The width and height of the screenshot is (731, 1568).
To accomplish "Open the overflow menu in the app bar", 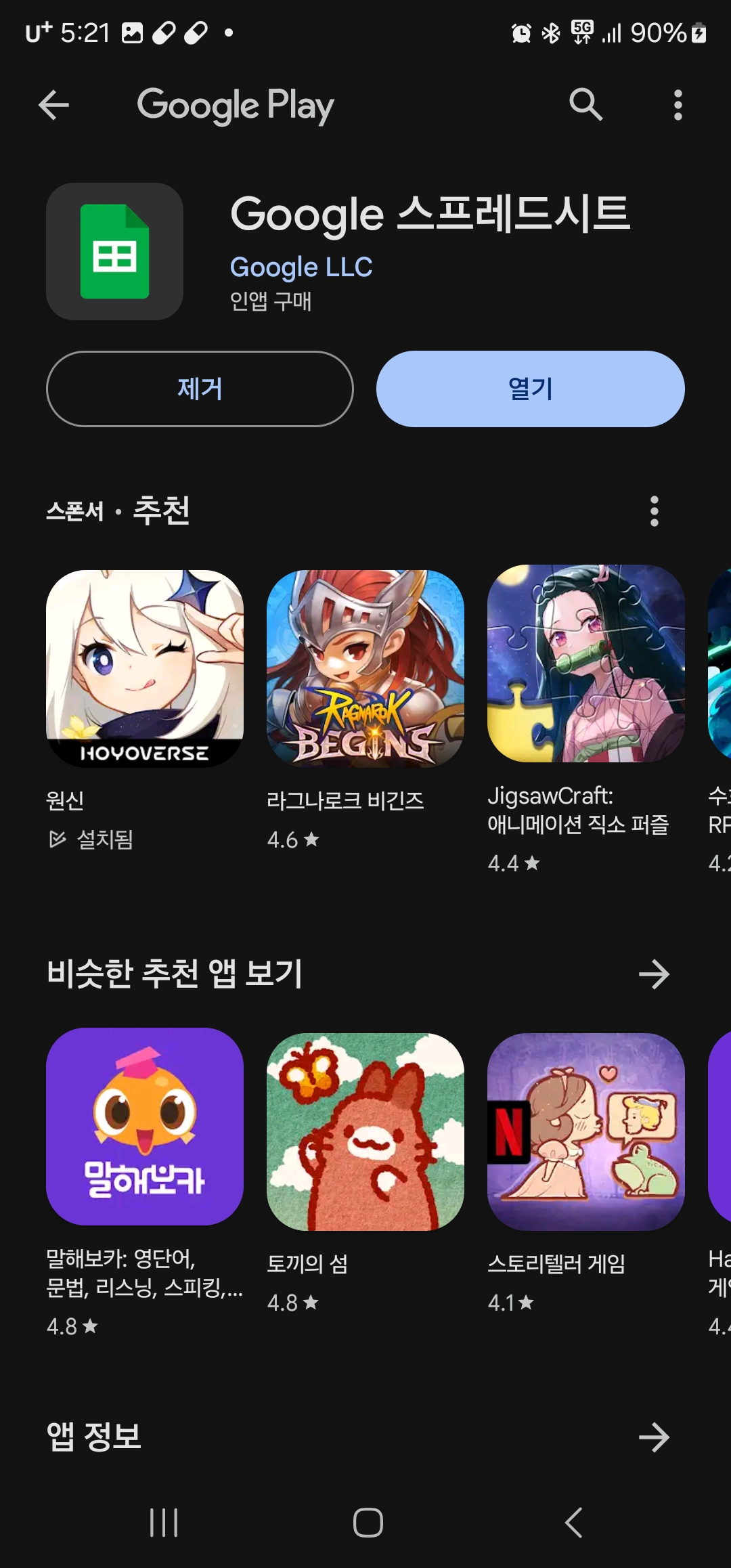I will [x=678, y=105].
